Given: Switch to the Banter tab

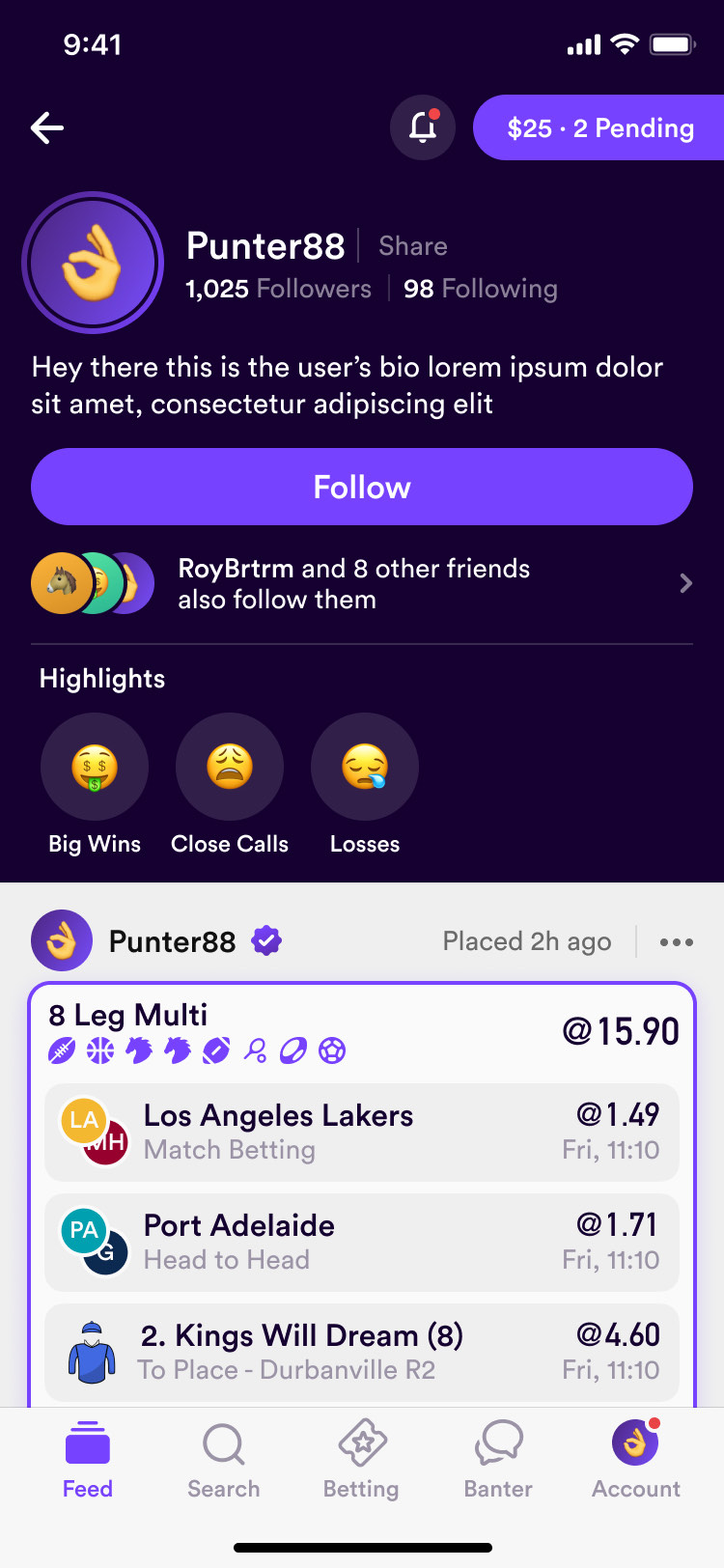Looking at the screenshot, I should (x=498, y=1460).
